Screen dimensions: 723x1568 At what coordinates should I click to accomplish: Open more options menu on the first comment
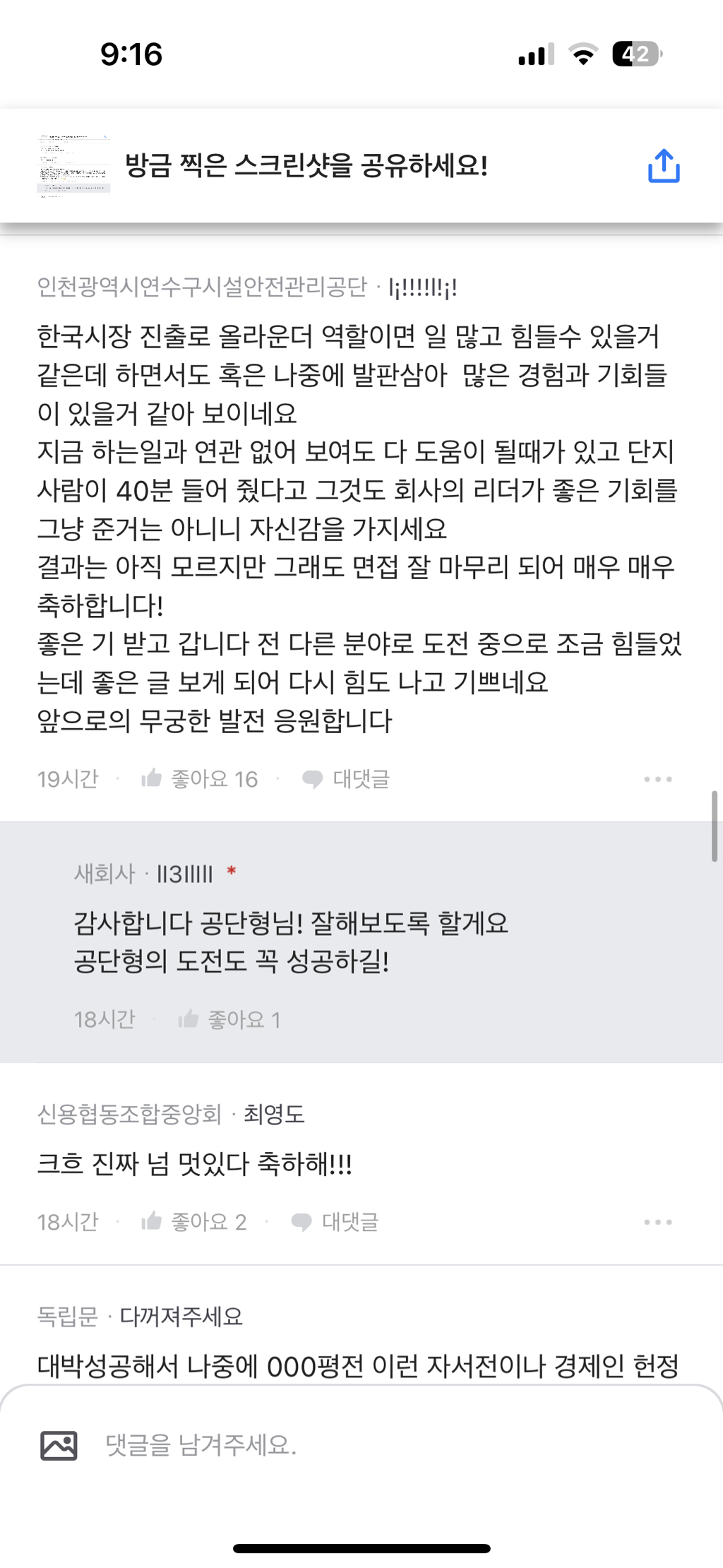click(x=658, y=779)
